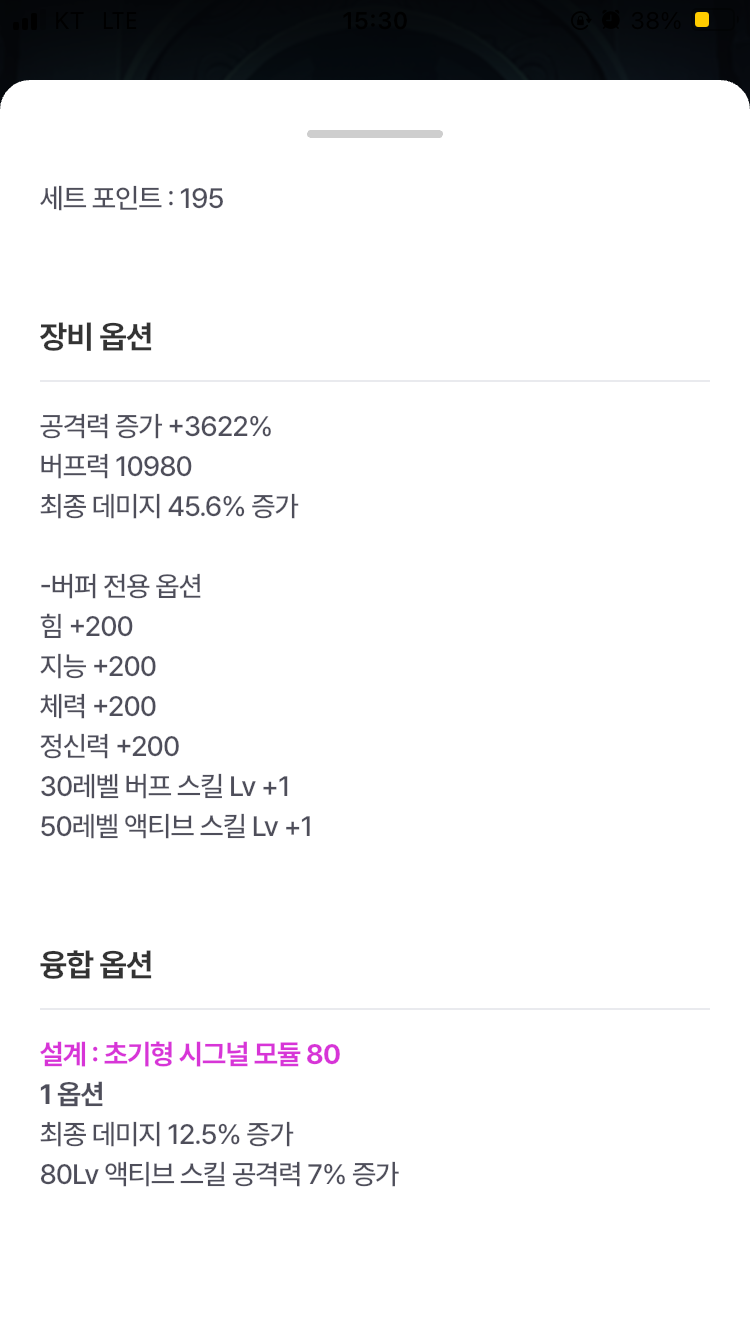Viewport: 750px width, 1334px height.
Task: Tap the bottom sheet's grab handle
Action: [375, 133]
